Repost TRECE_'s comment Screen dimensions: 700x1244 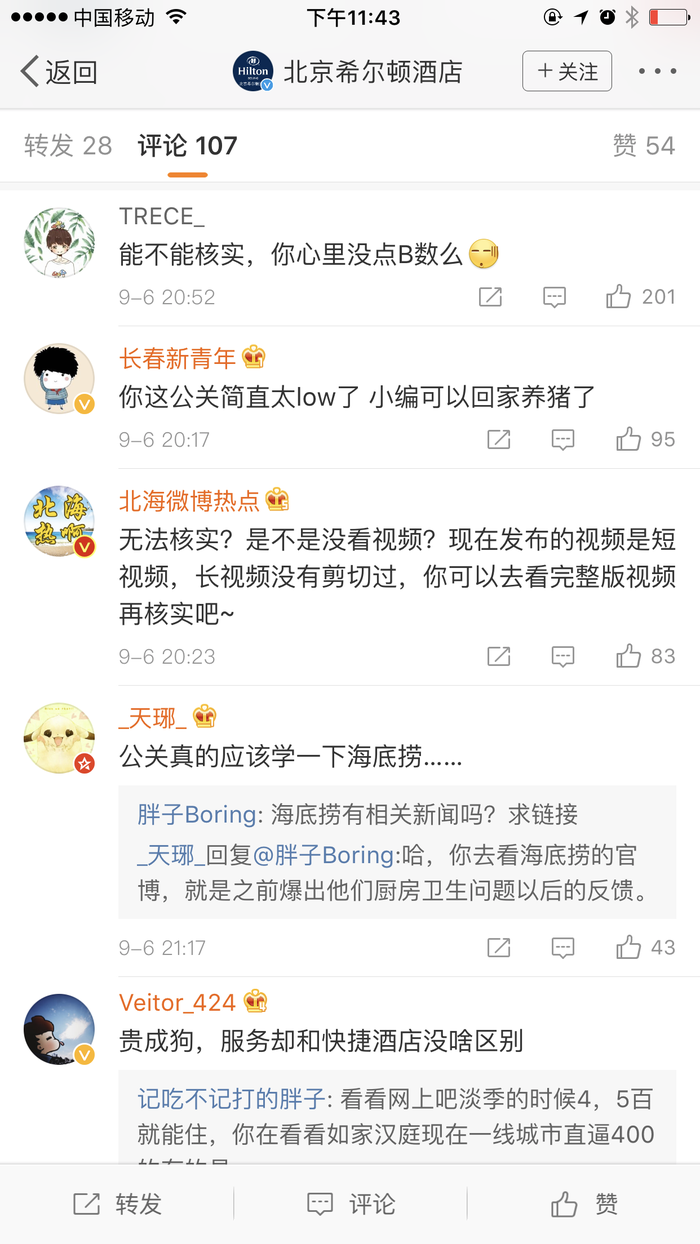(x=491, y=297)
